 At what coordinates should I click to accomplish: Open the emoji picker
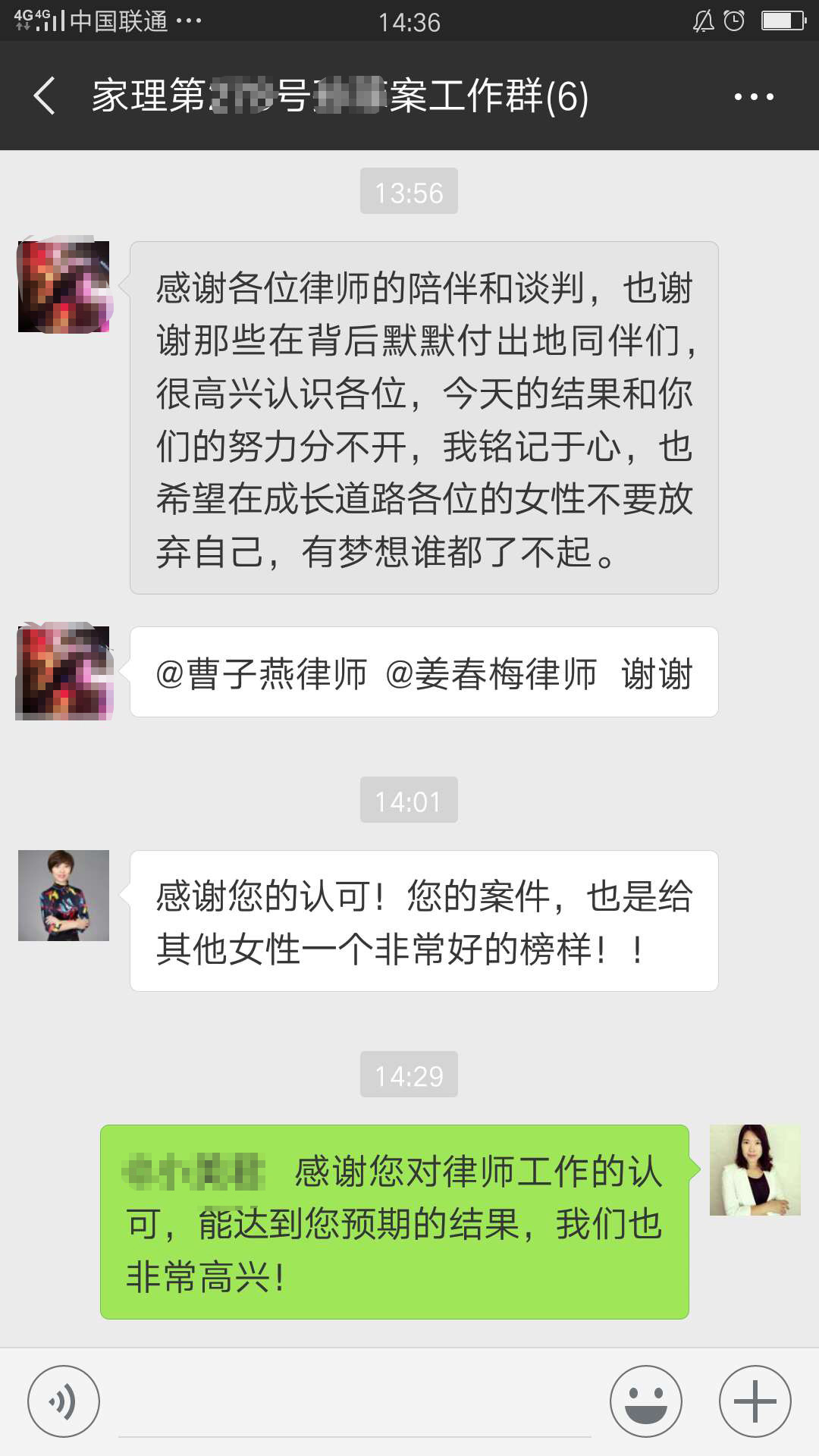(646, 1401)
